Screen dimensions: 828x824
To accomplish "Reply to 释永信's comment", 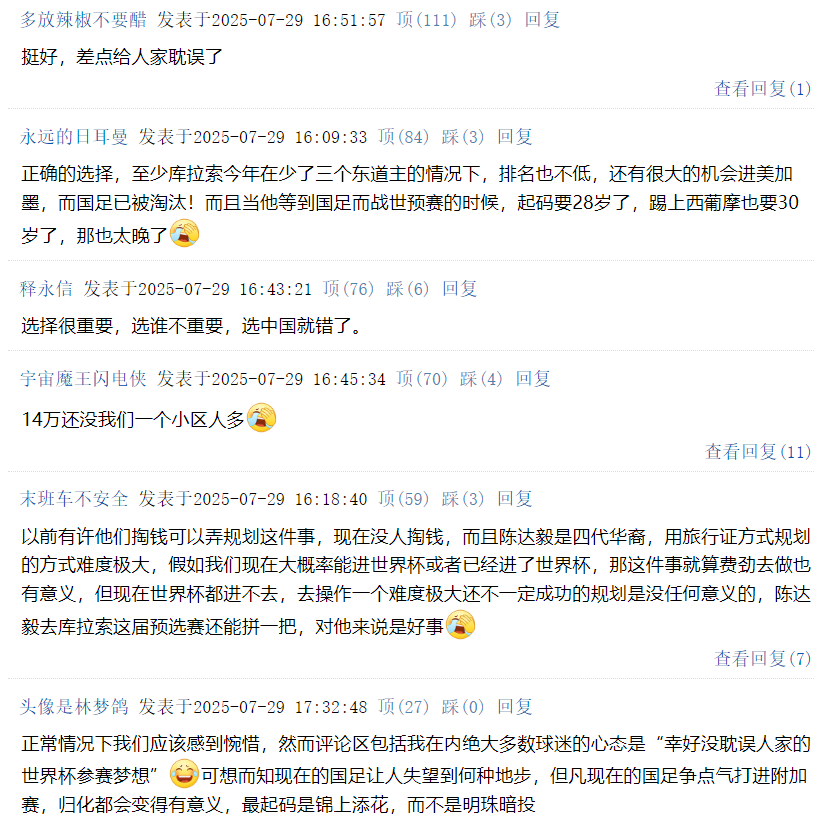I will coord(461,289).
